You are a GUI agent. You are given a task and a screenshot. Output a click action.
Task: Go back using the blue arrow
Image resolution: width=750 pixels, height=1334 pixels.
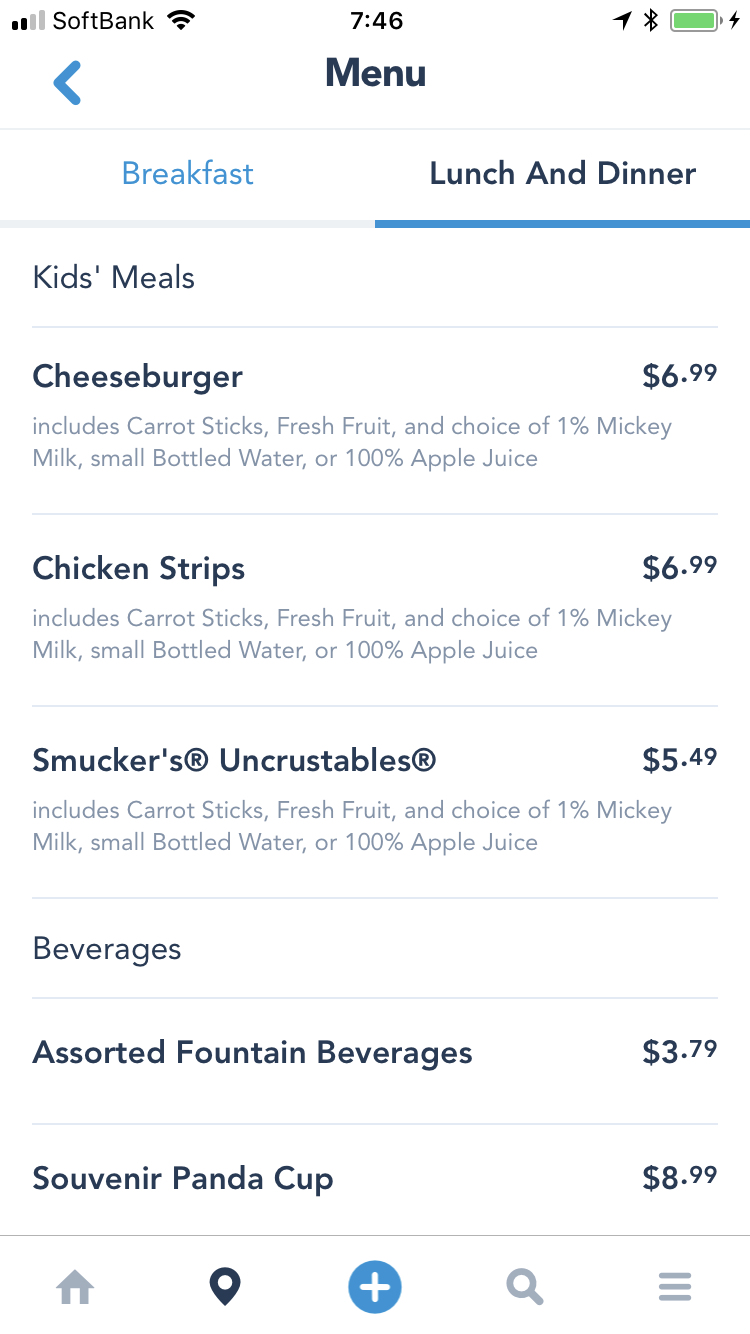(68, 82)
